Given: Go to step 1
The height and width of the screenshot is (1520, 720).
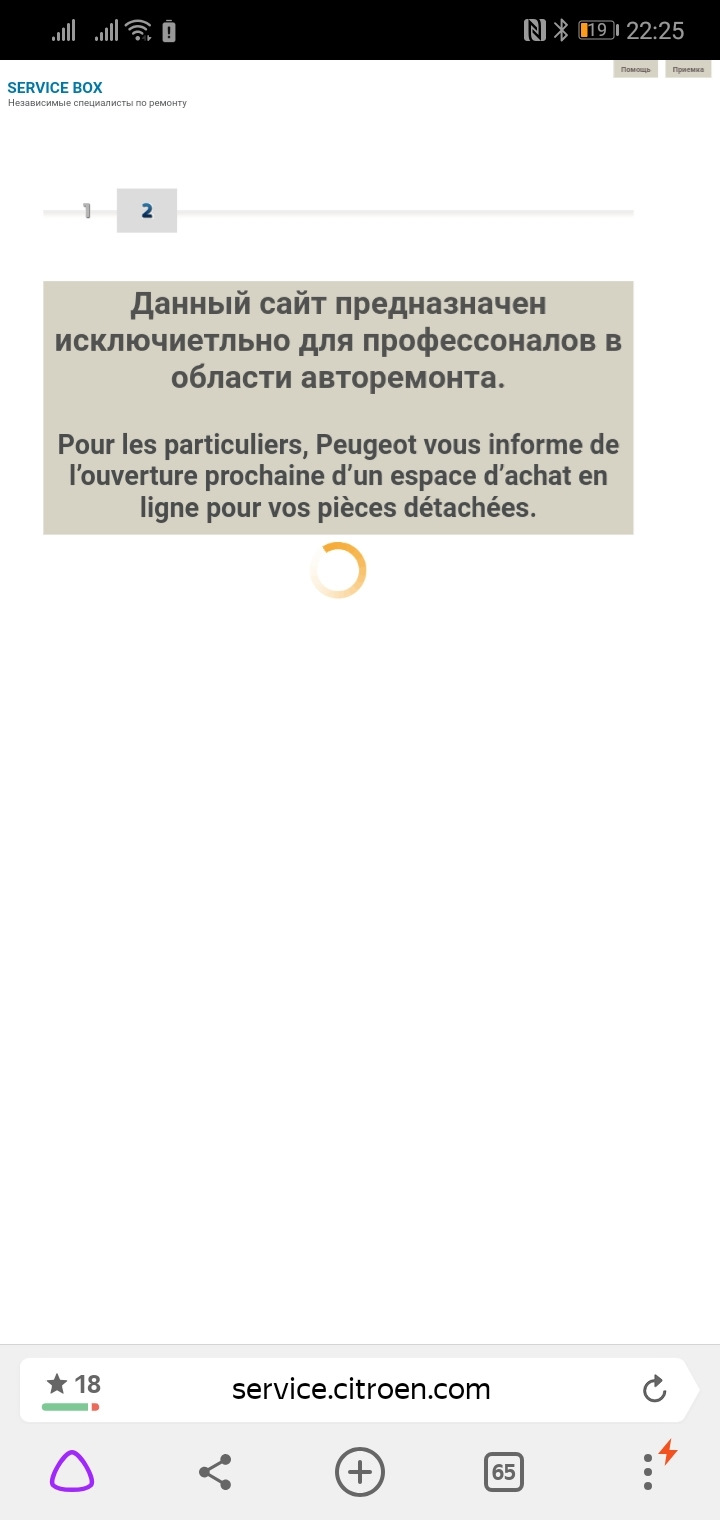Looking at the screenshot, I should click(x=87, y=211).
